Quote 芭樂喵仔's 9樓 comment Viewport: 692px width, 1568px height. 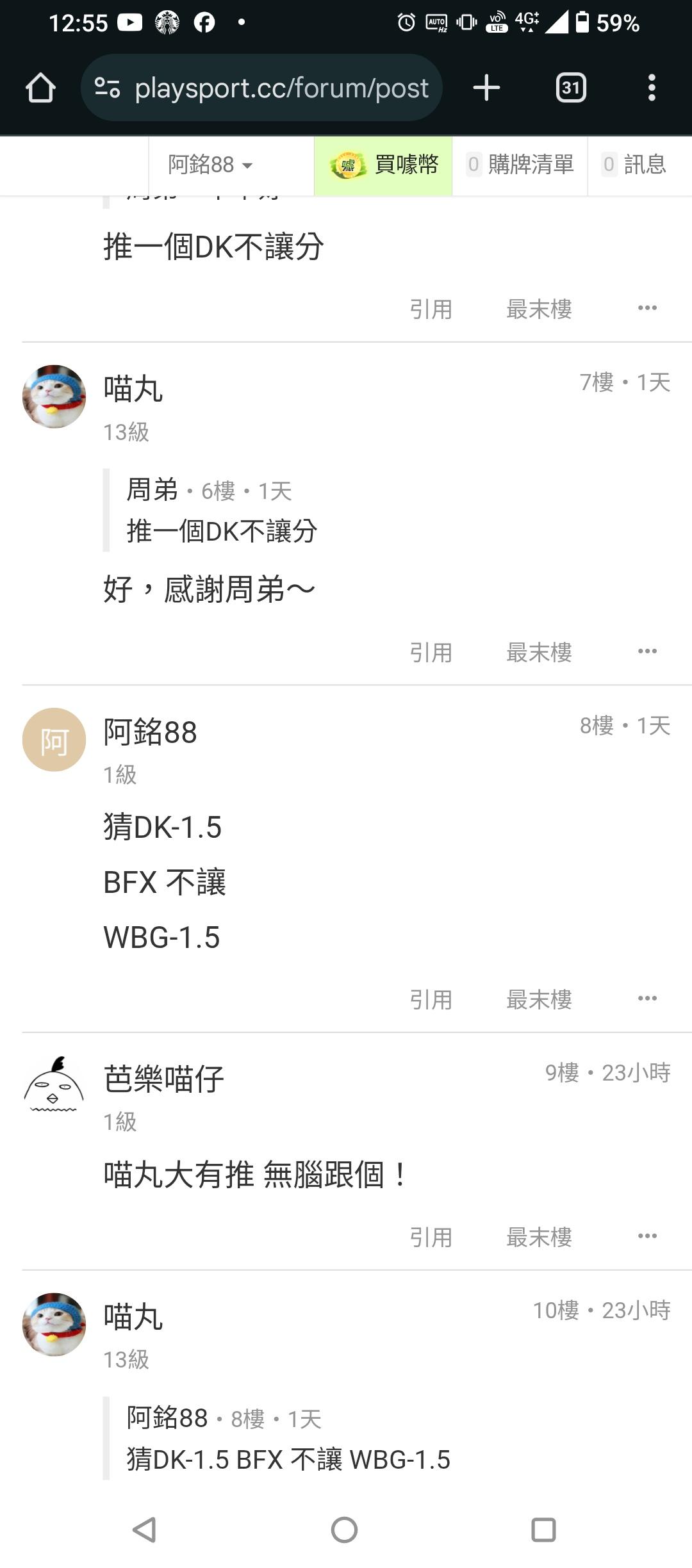click(431, 1237)
